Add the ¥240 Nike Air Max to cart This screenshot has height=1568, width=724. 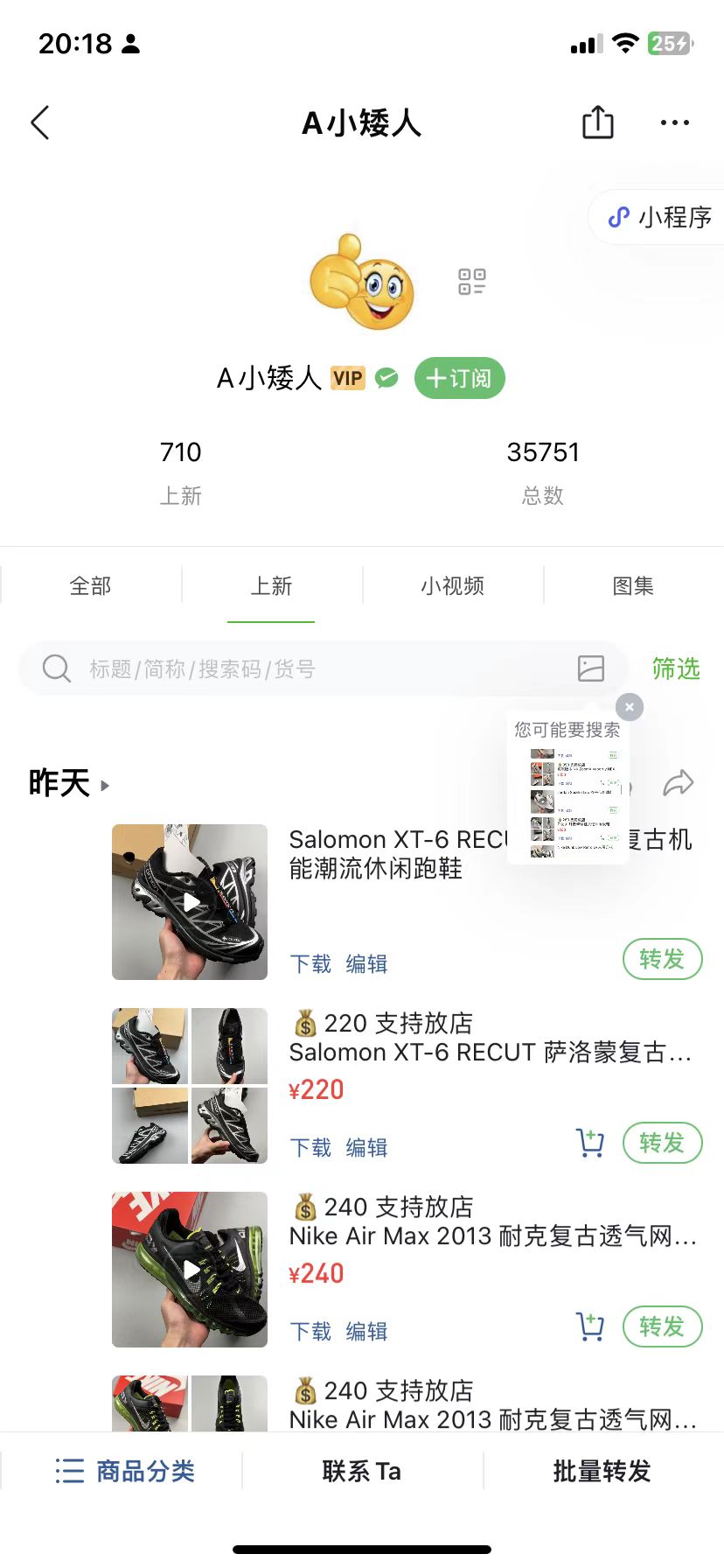coord(591,1326)
